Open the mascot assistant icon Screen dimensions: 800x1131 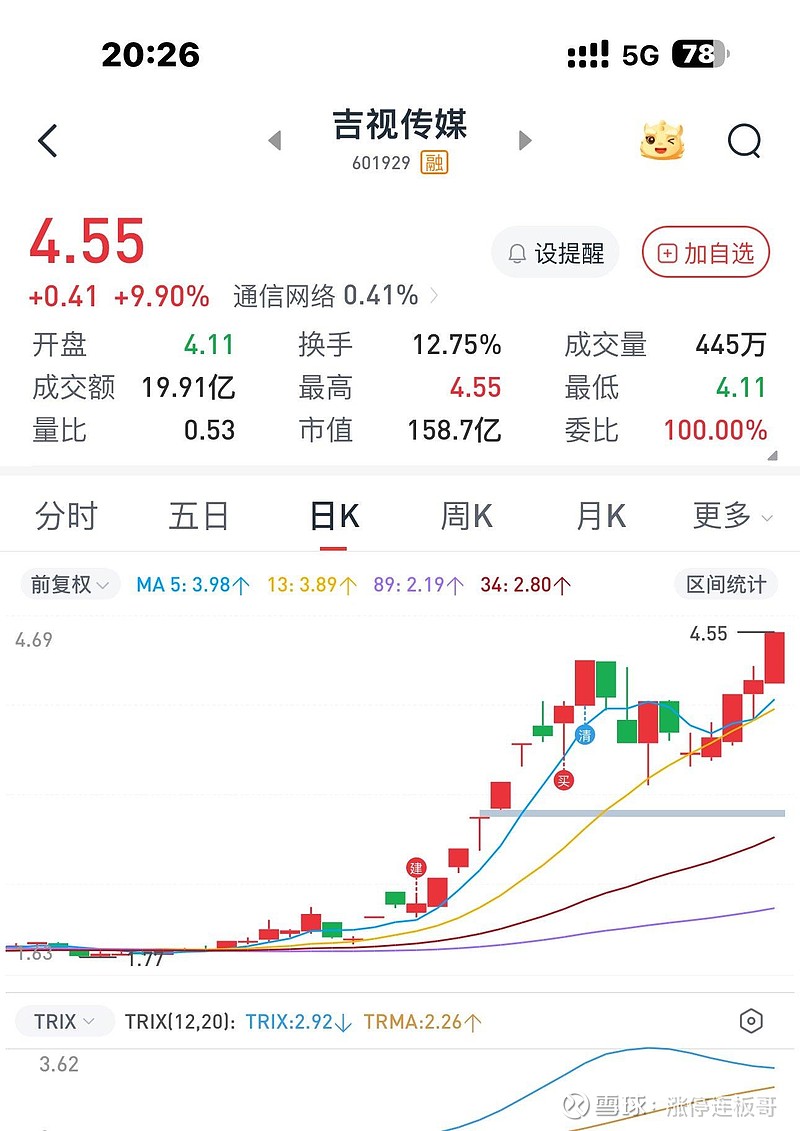click(x=663, y=141)
